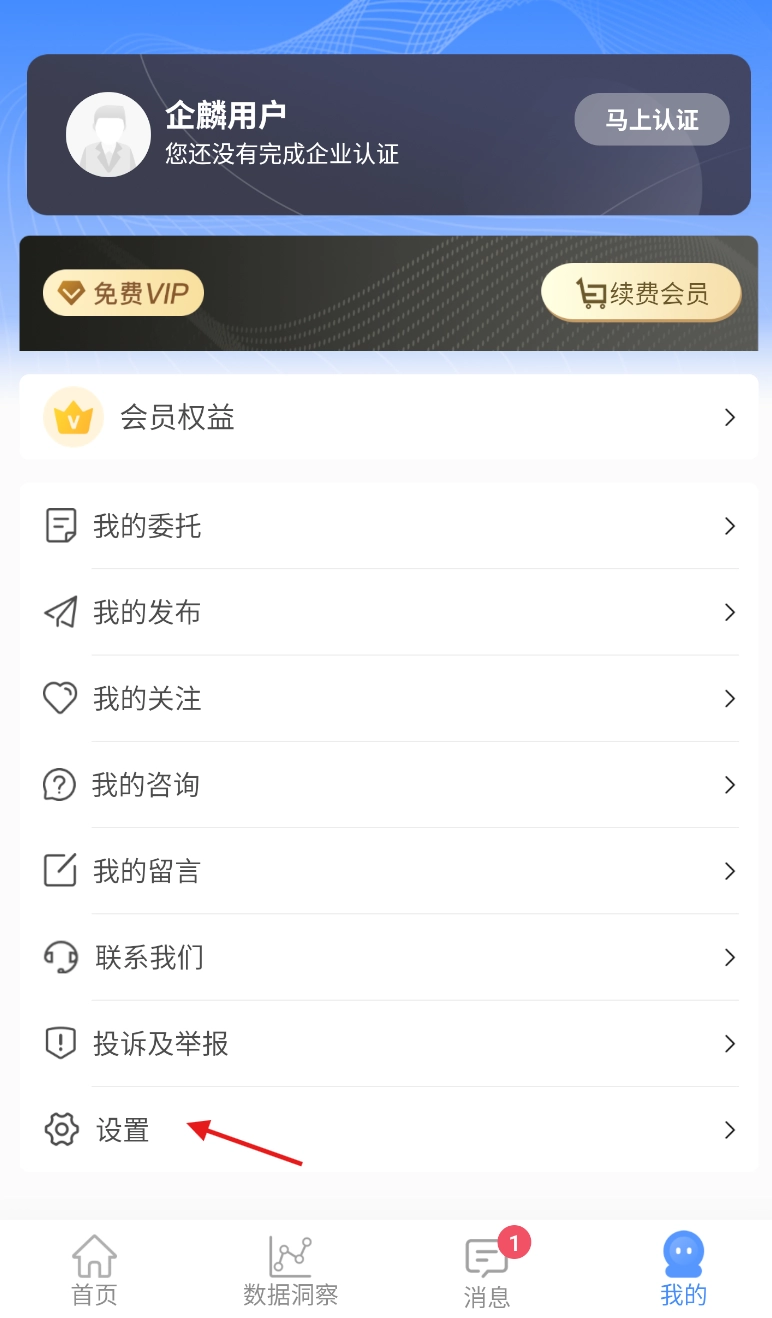Open the 消息 tab
Image resolution: width=772 pixels, height=1318 pixels.
(487, 1272)
